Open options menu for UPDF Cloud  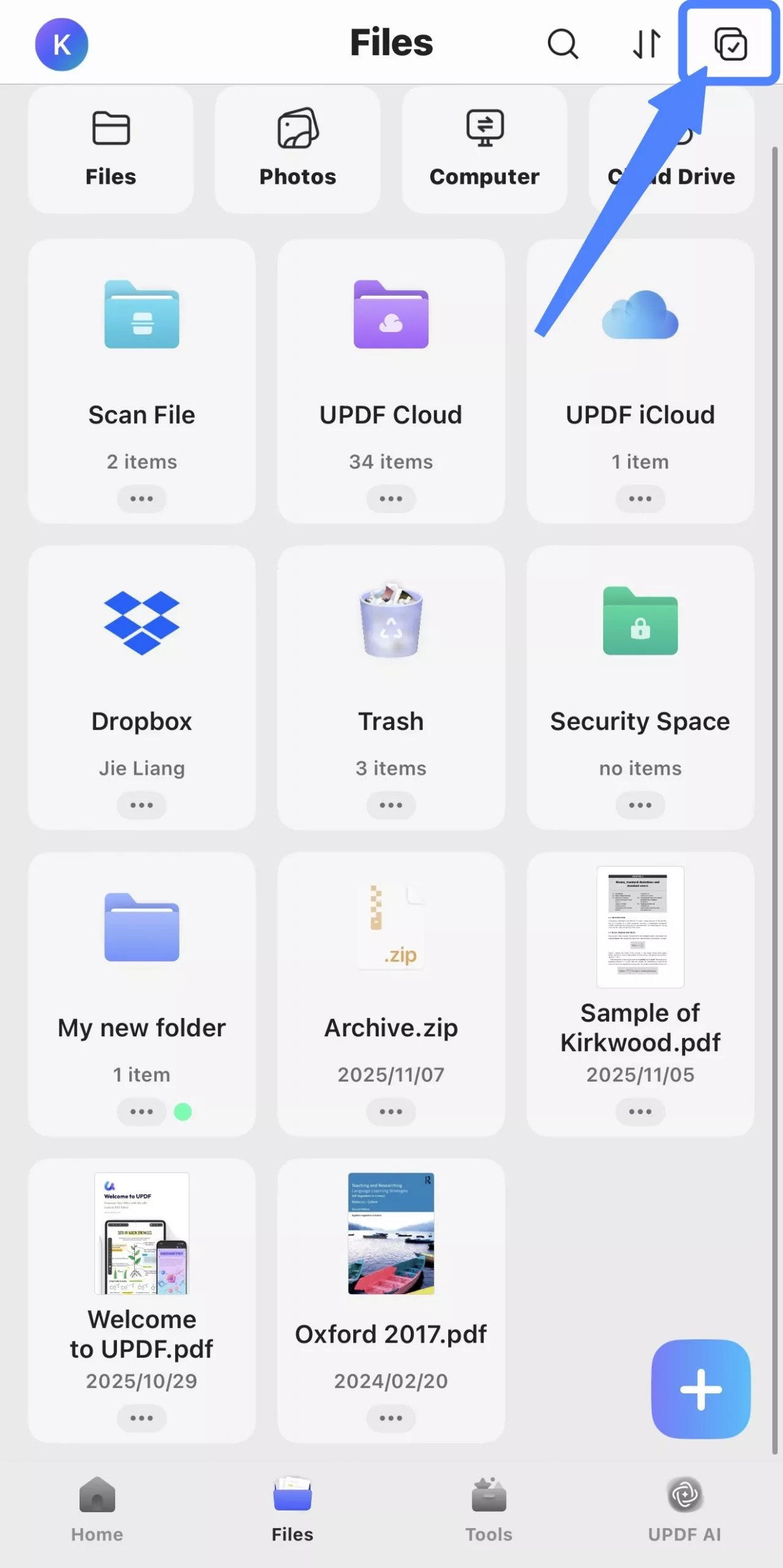coord(391,499)
